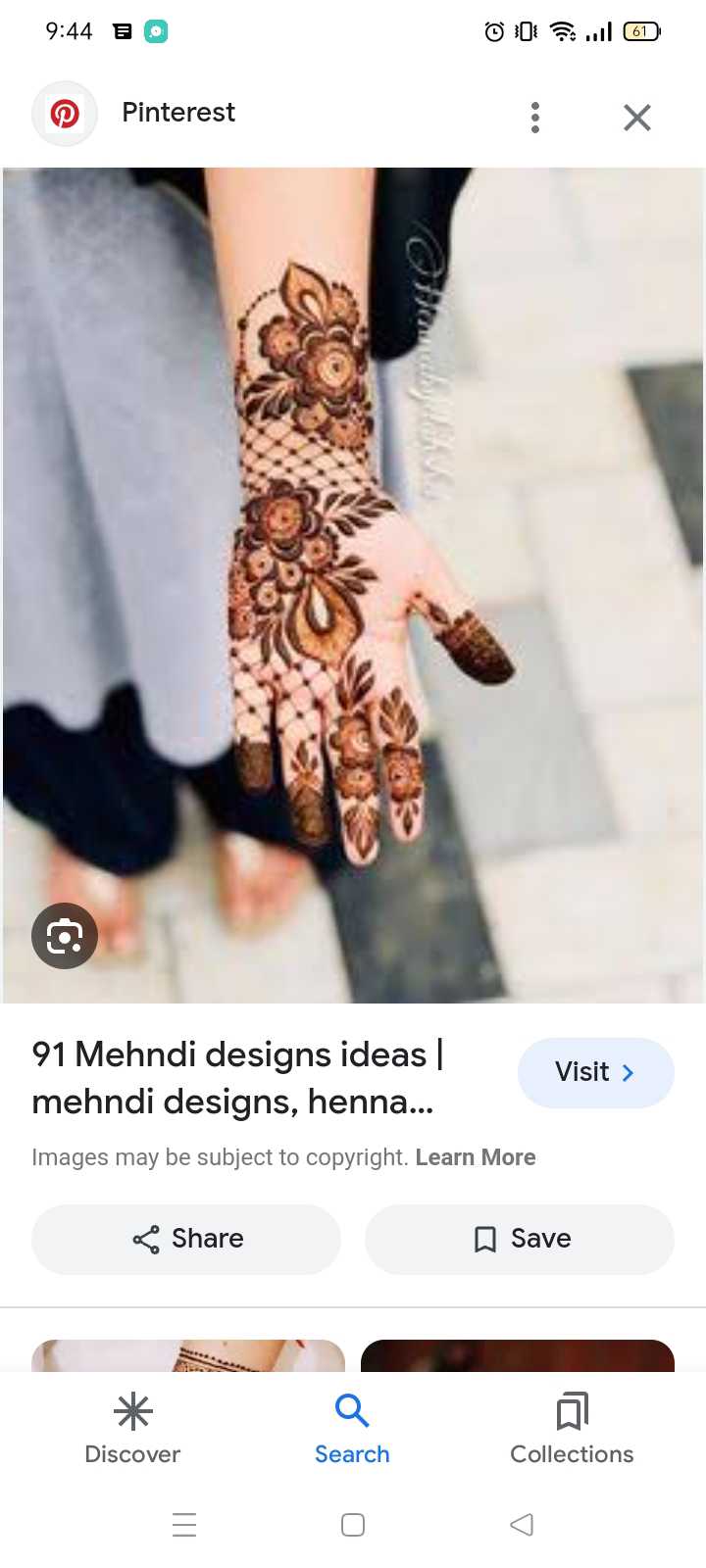This screenshot has width=706, height=1568.
Task: Open the Learn More copyright link
Action: (476, 1157)
